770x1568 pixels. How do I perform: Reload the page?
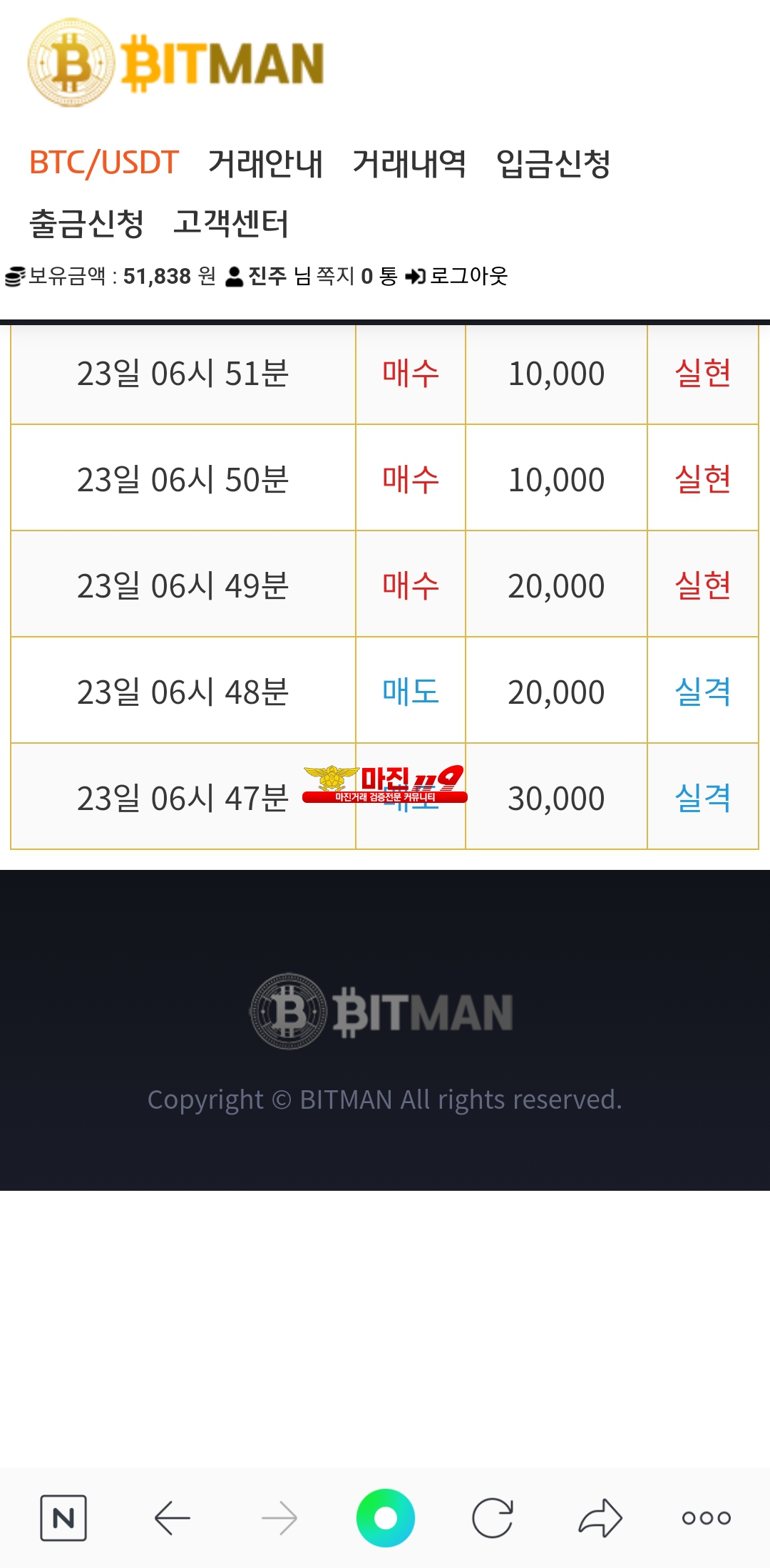[493, 1518]
